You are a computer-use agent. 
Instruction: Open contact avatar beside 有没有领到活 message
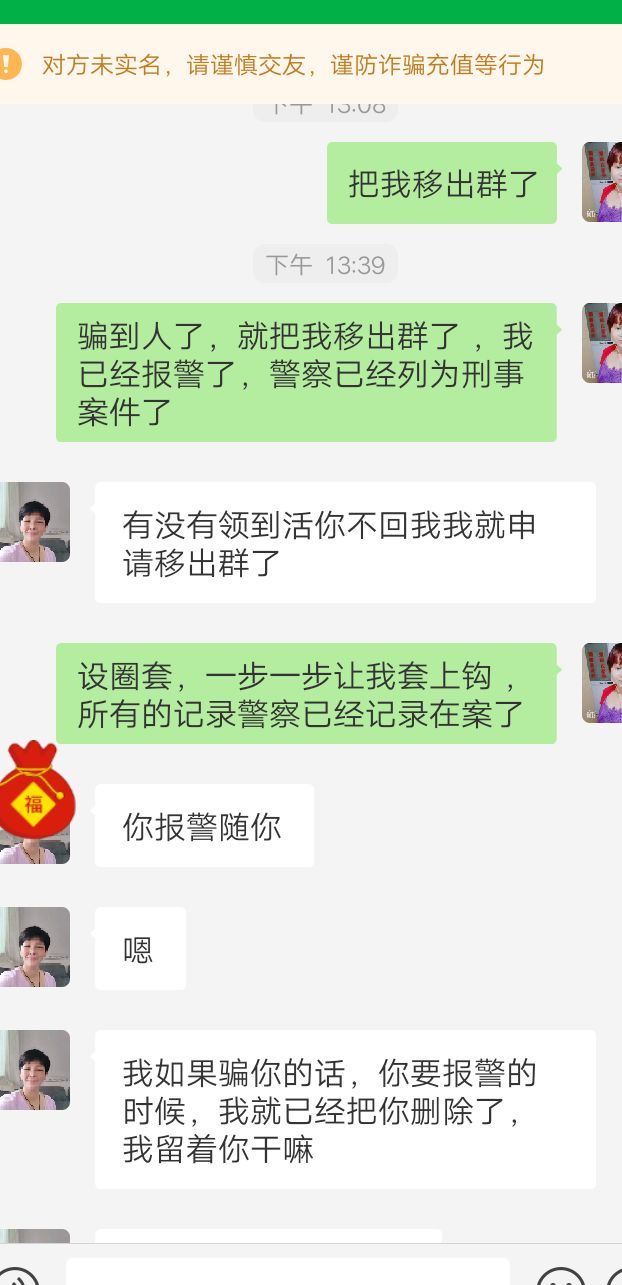tap(34, 522)
